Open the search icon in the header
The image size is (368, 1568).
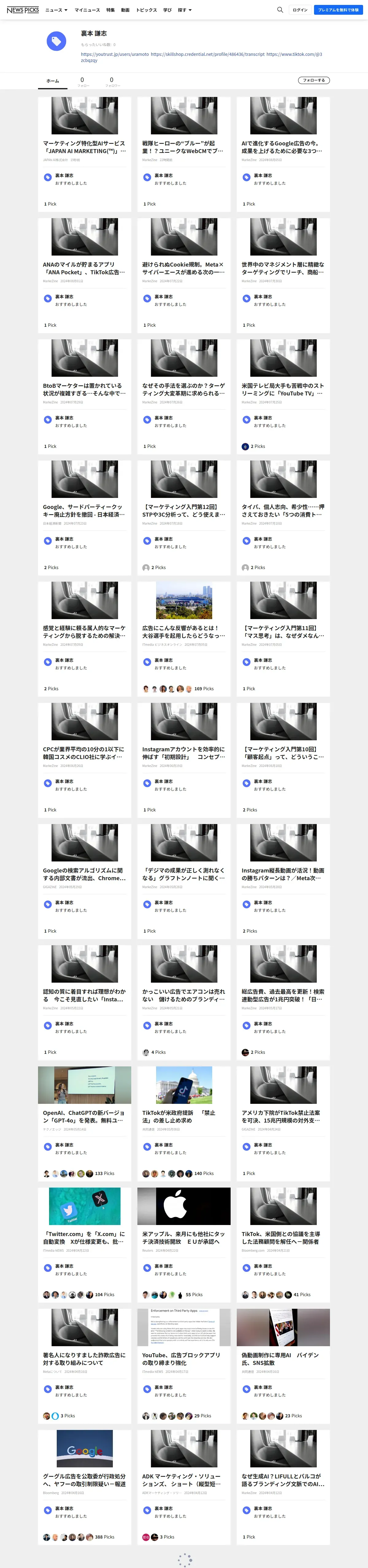point(280,10)
